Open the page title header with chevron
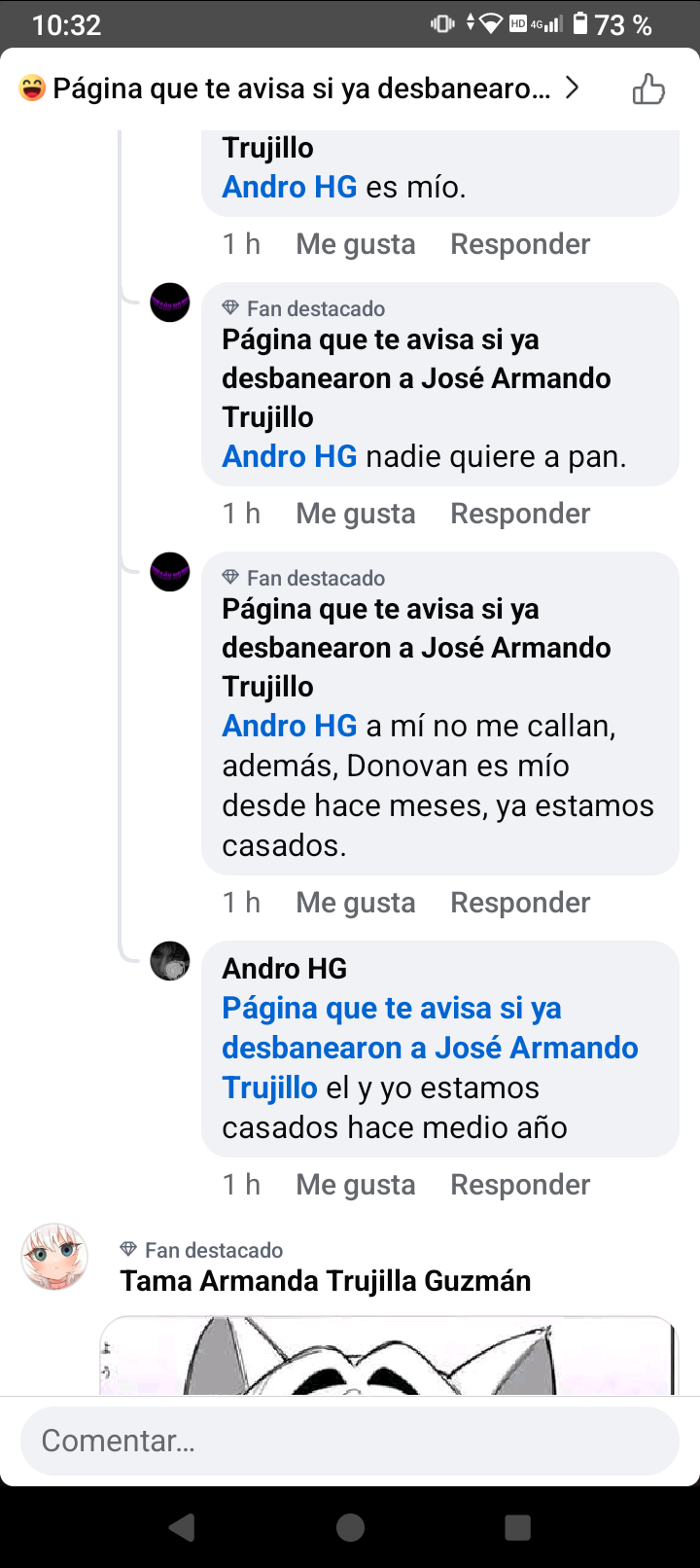 click(x=299, y=89)
